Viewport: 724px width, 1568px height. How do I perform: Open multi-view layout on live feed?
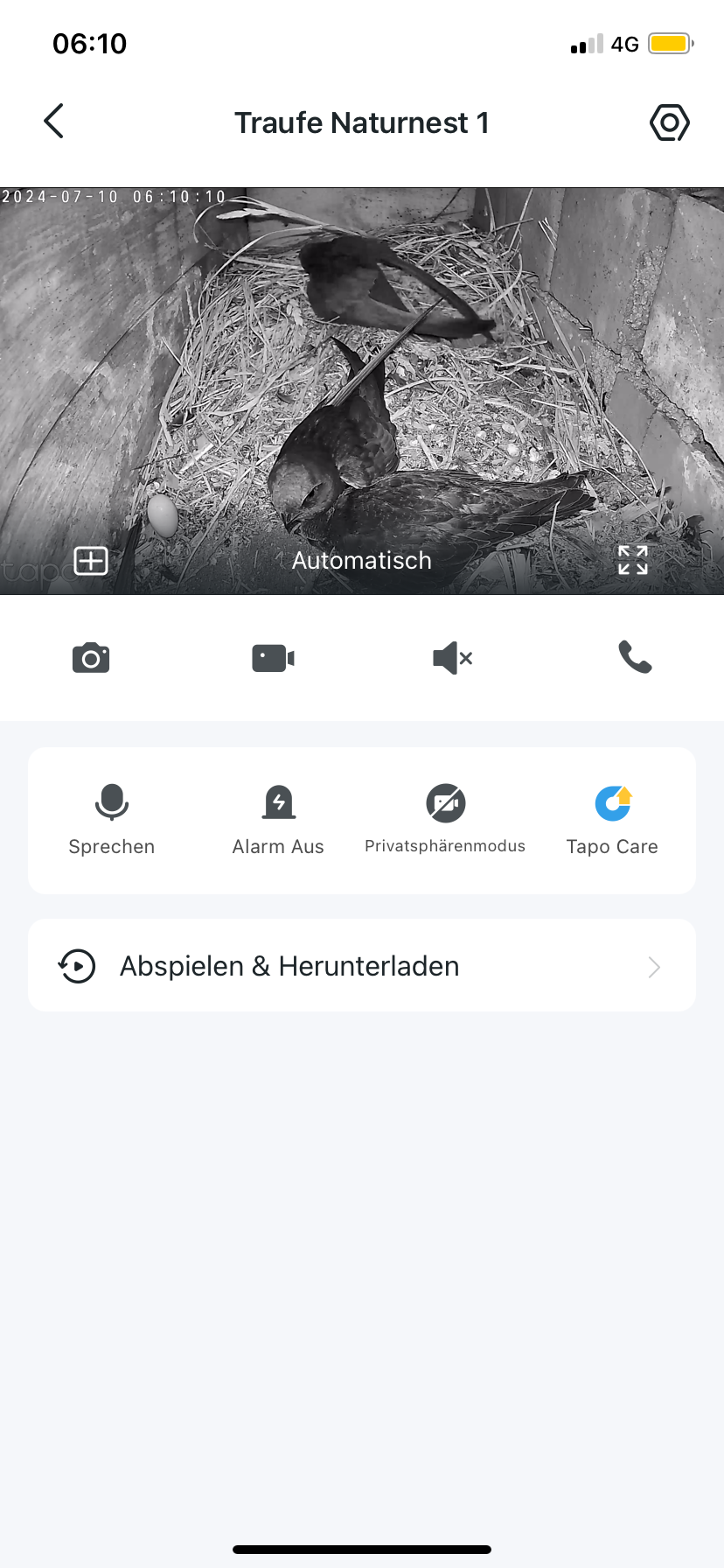[91, 561]
